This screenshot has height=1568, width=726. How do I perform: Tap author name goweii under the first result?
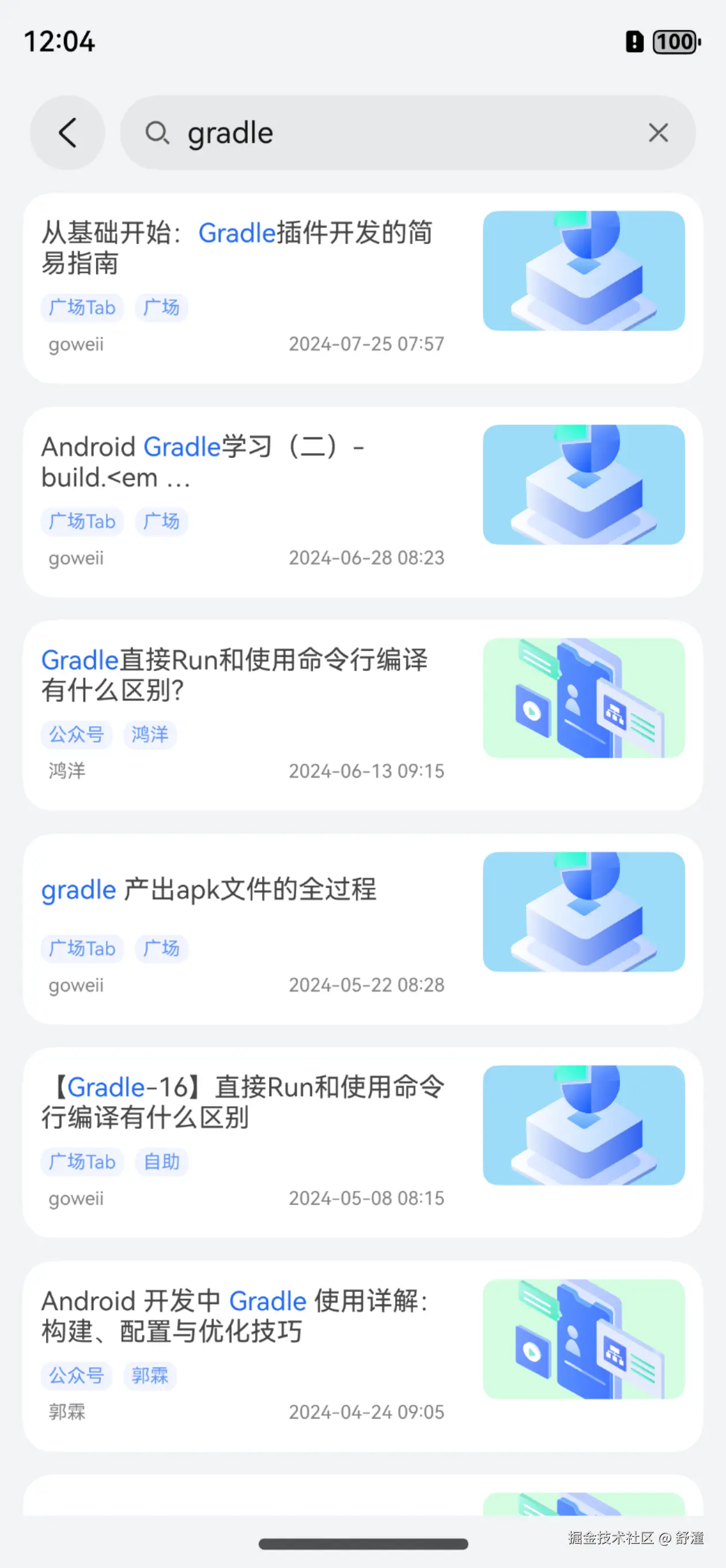coord(75,344)
